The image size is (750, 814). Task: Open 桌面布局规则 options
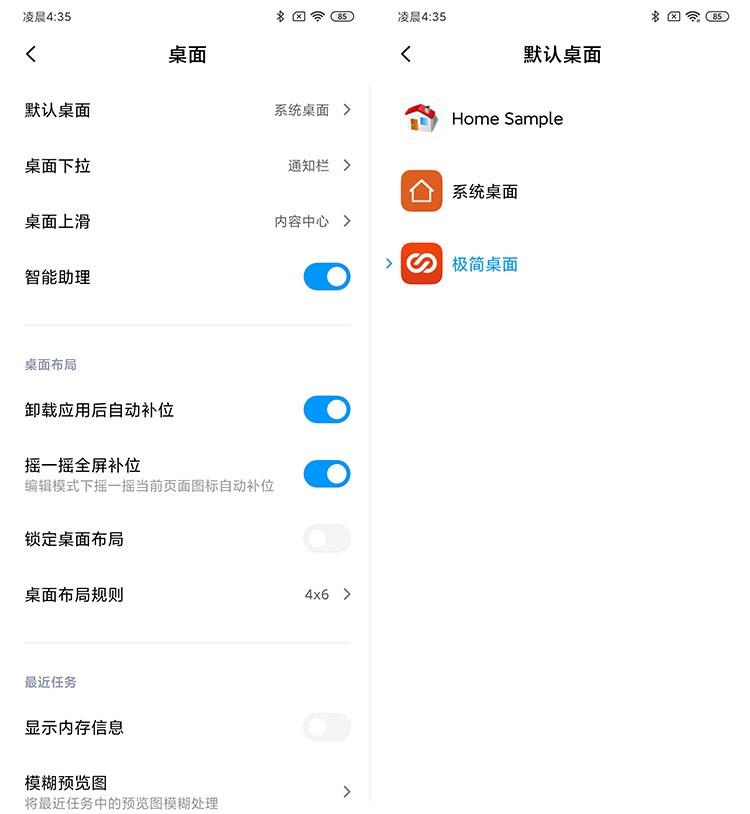[187, 595]
